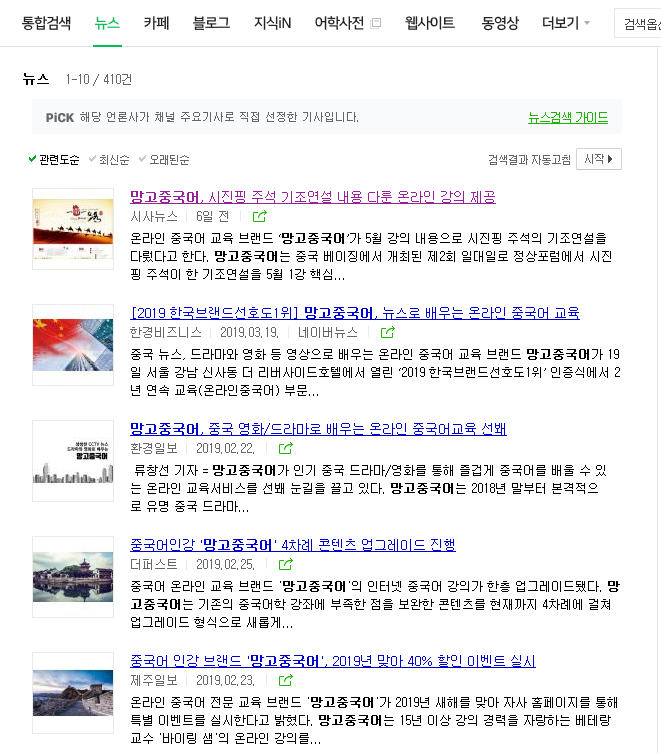661x753 pixels.
Task: Sort results by 오래된순
Action: click(168, 160)
